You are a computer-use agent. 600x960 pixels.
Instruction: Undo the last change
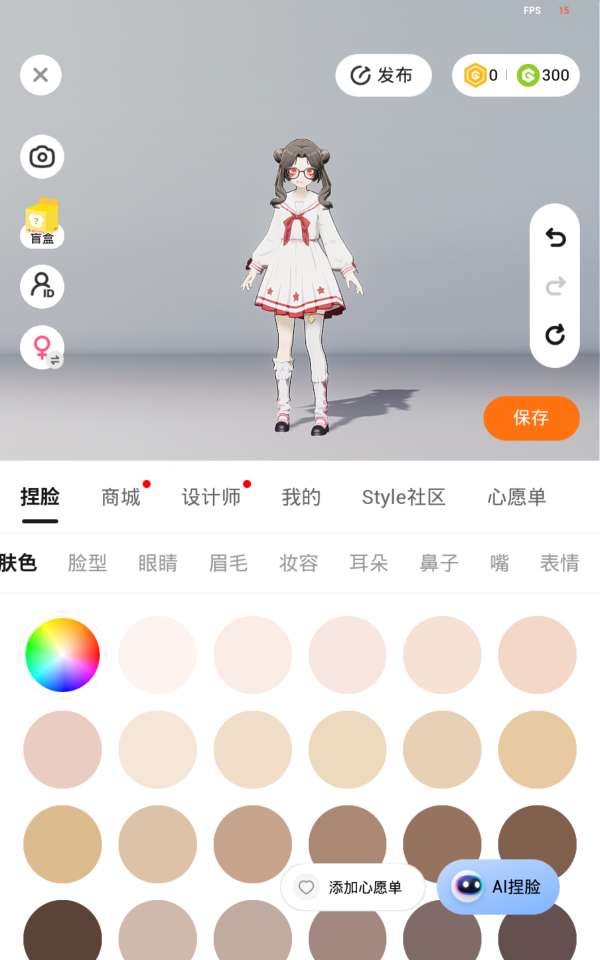[555, 238]
